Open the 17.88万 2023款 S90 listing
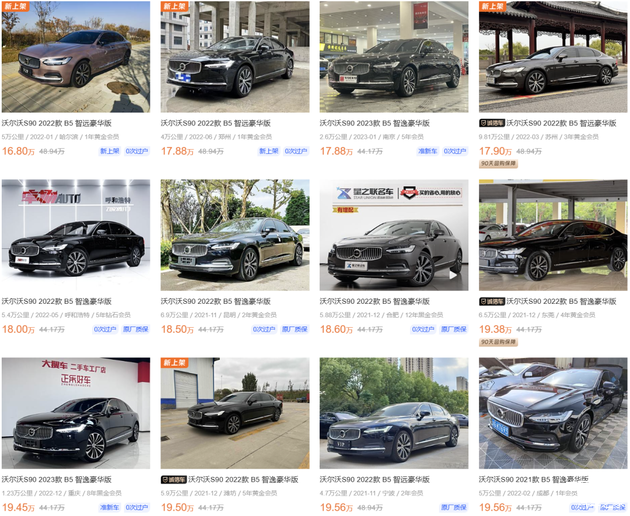This screenshot has width=630, height=516. (394, 57)
